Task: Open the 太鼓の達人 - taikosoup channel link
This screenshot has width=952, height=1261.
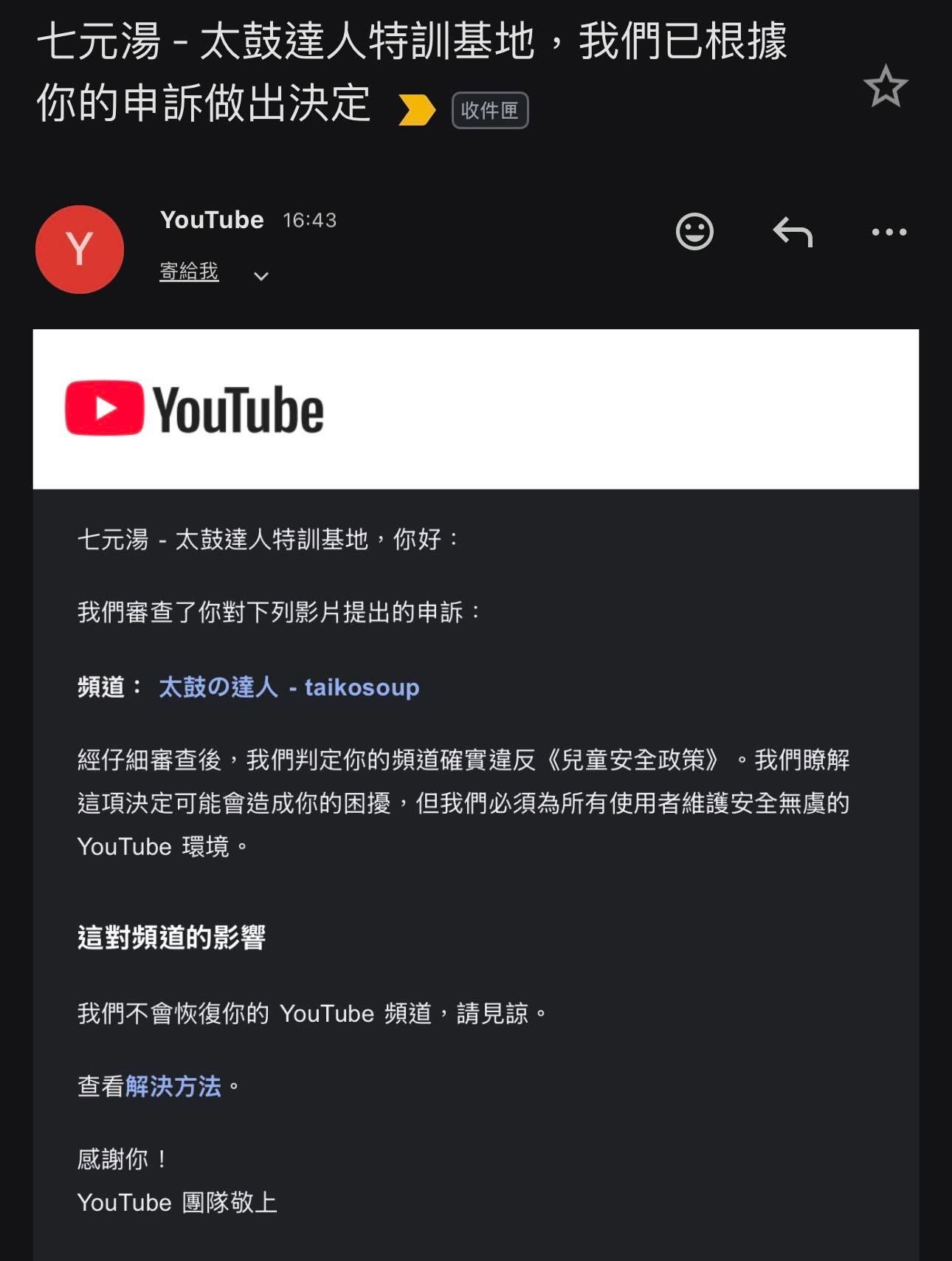Action: click(x=289, y=688)
